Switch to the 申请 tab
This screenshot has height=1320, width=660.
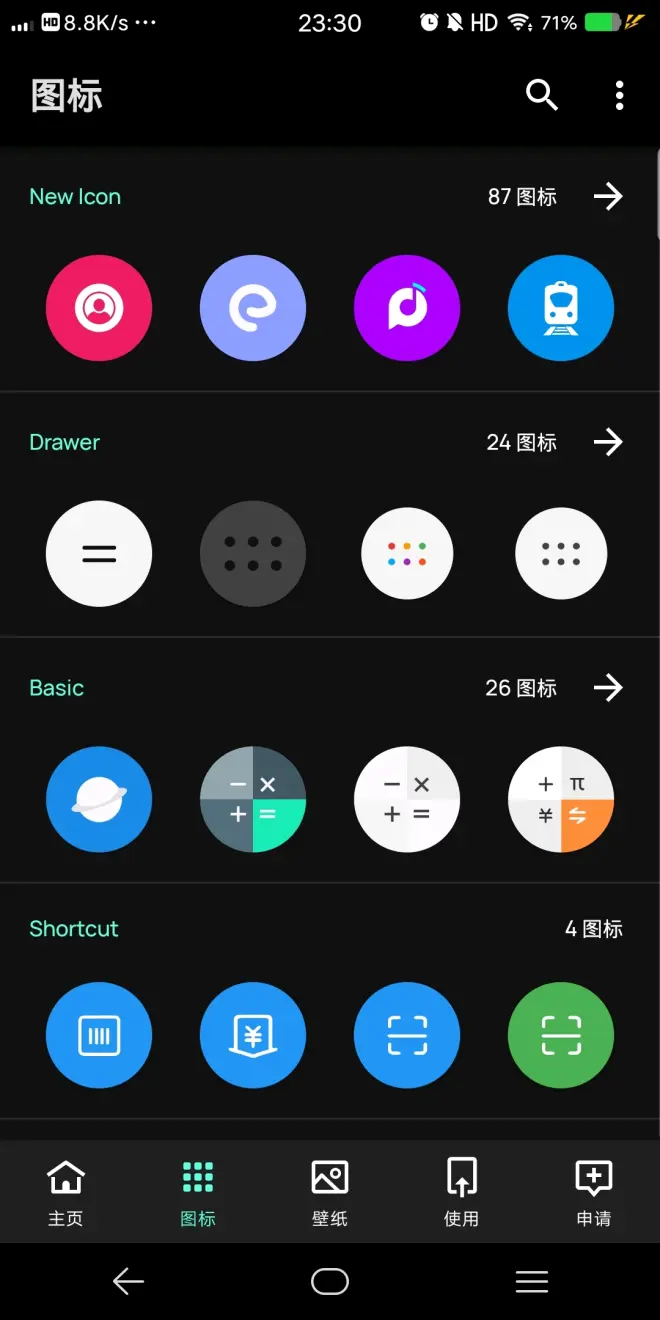tap(594, 1192)
